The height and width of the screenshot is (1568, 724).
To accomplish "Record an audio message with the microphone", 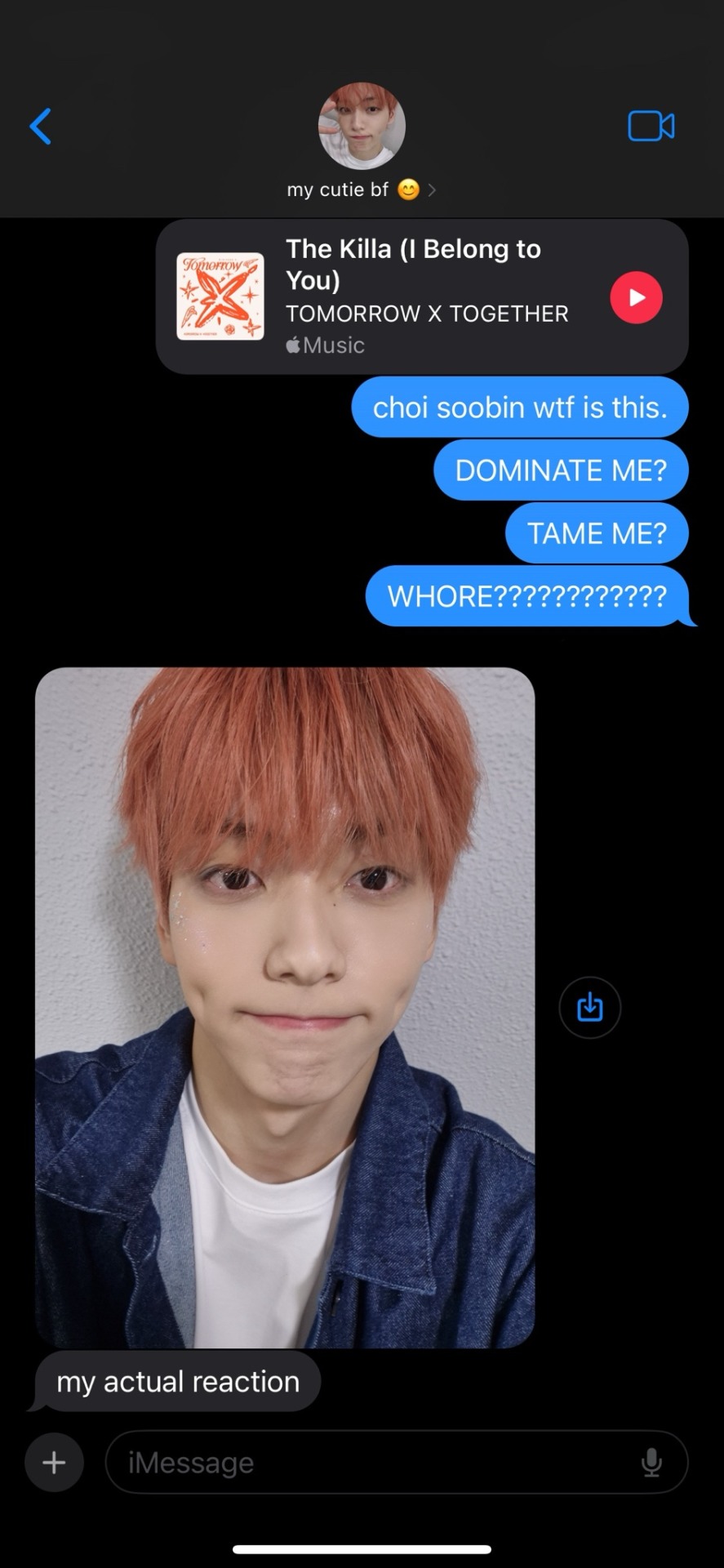I will click(x=651, y=1462).
